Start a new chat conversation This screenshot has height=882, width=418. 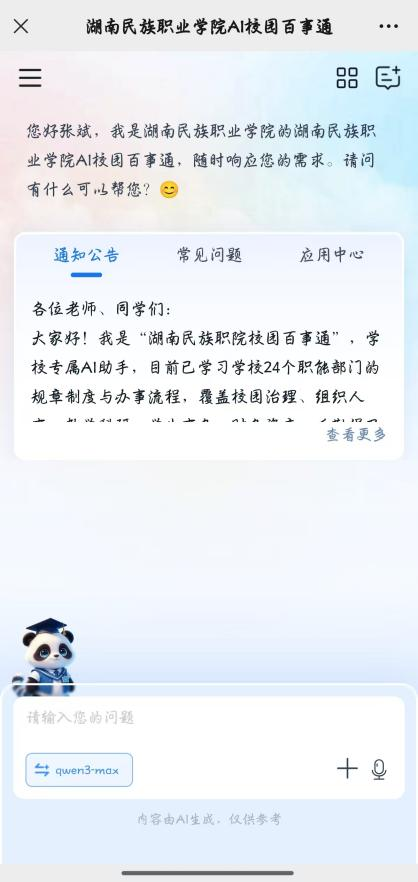[388, 78]
